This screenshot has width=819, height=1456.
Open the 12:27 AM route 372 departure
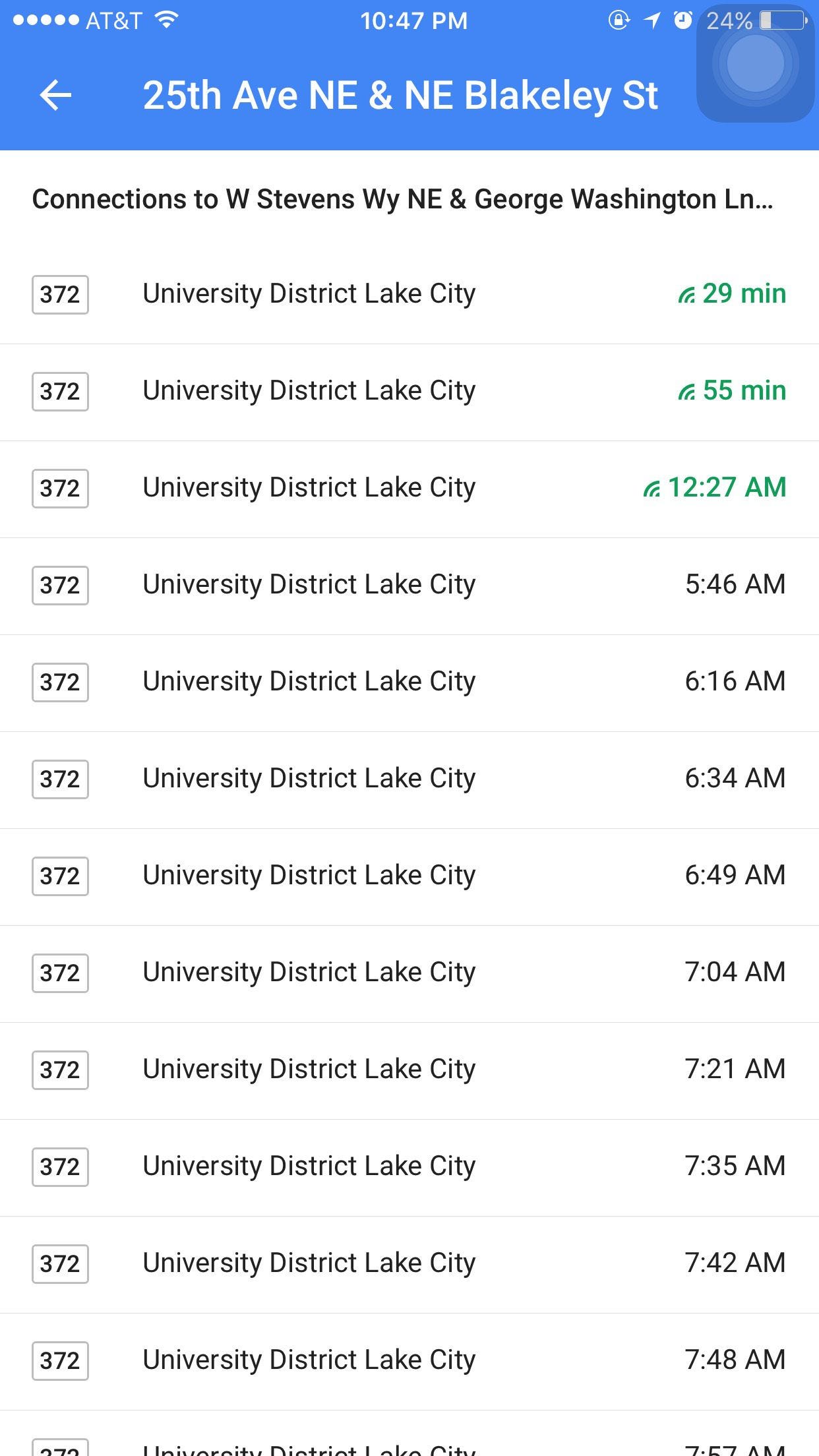point(409,488)
